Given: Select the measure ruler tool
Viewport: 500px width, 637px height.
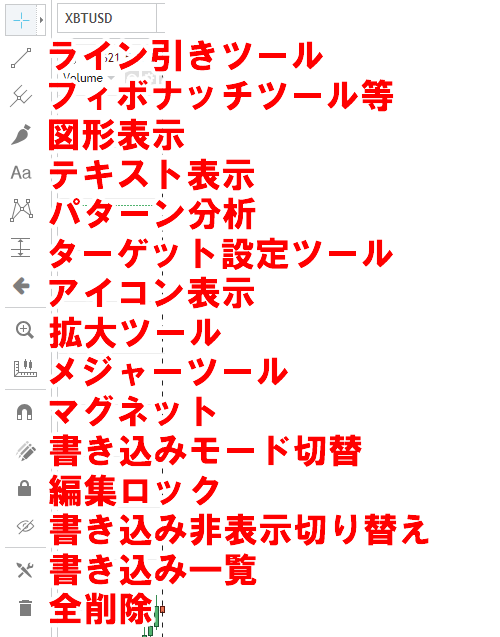Looking at the screenshot, I should [x=25, y=368].
